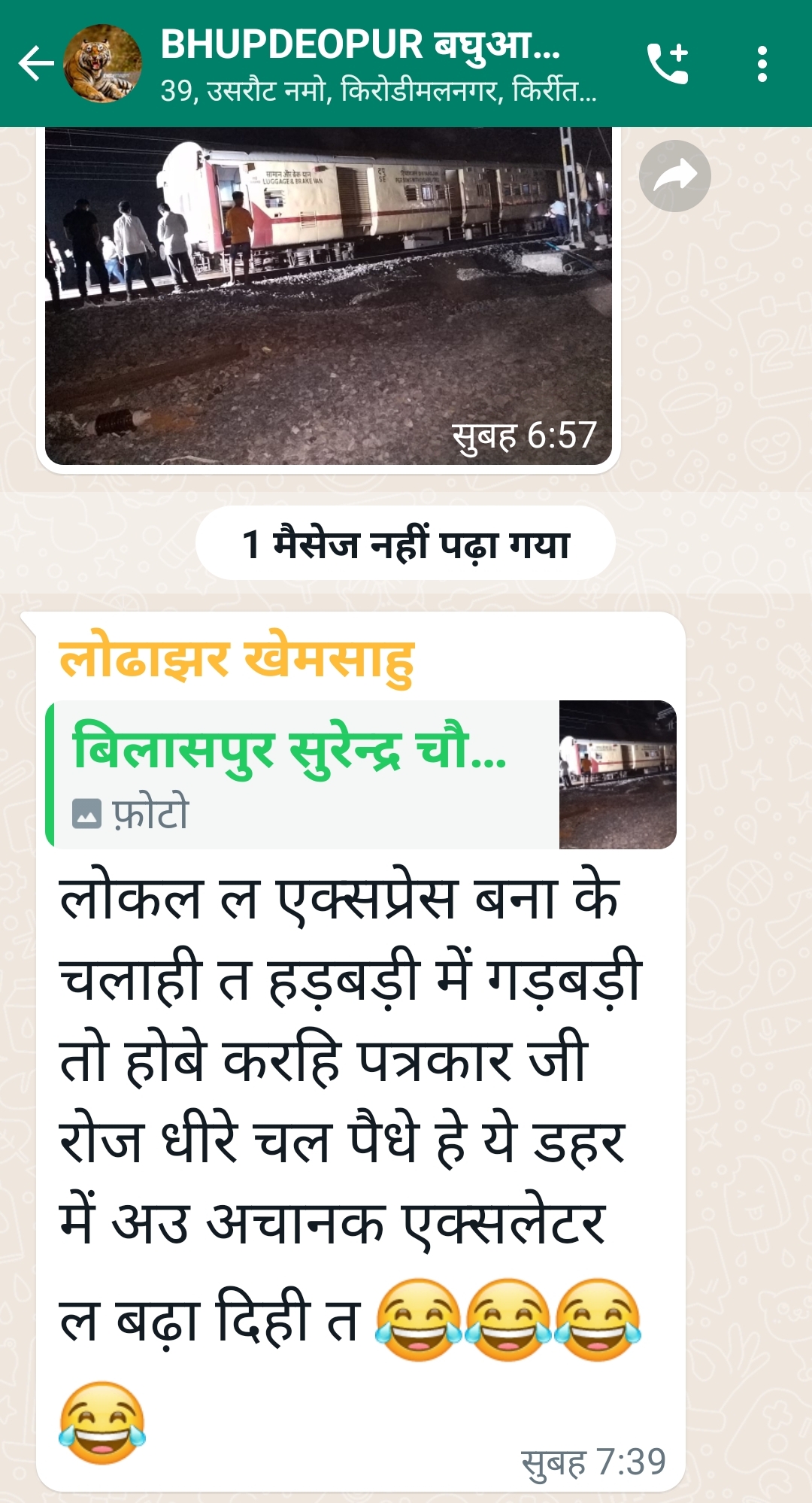Screen dimensions: 812x1503
Task: Go back to the chat list
Action: (35, 63)
